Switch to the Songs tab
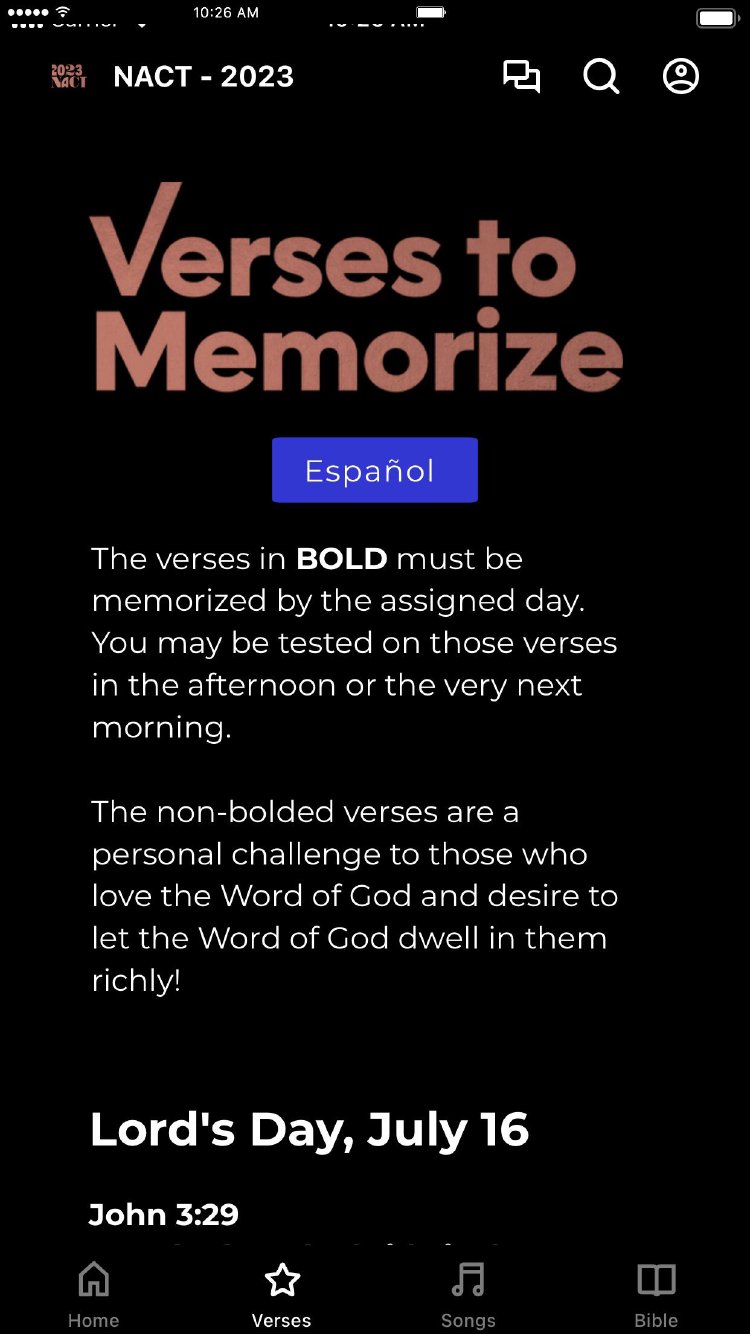The width and height of the screenshot is (750, 1334). (x=468, y=1294)
